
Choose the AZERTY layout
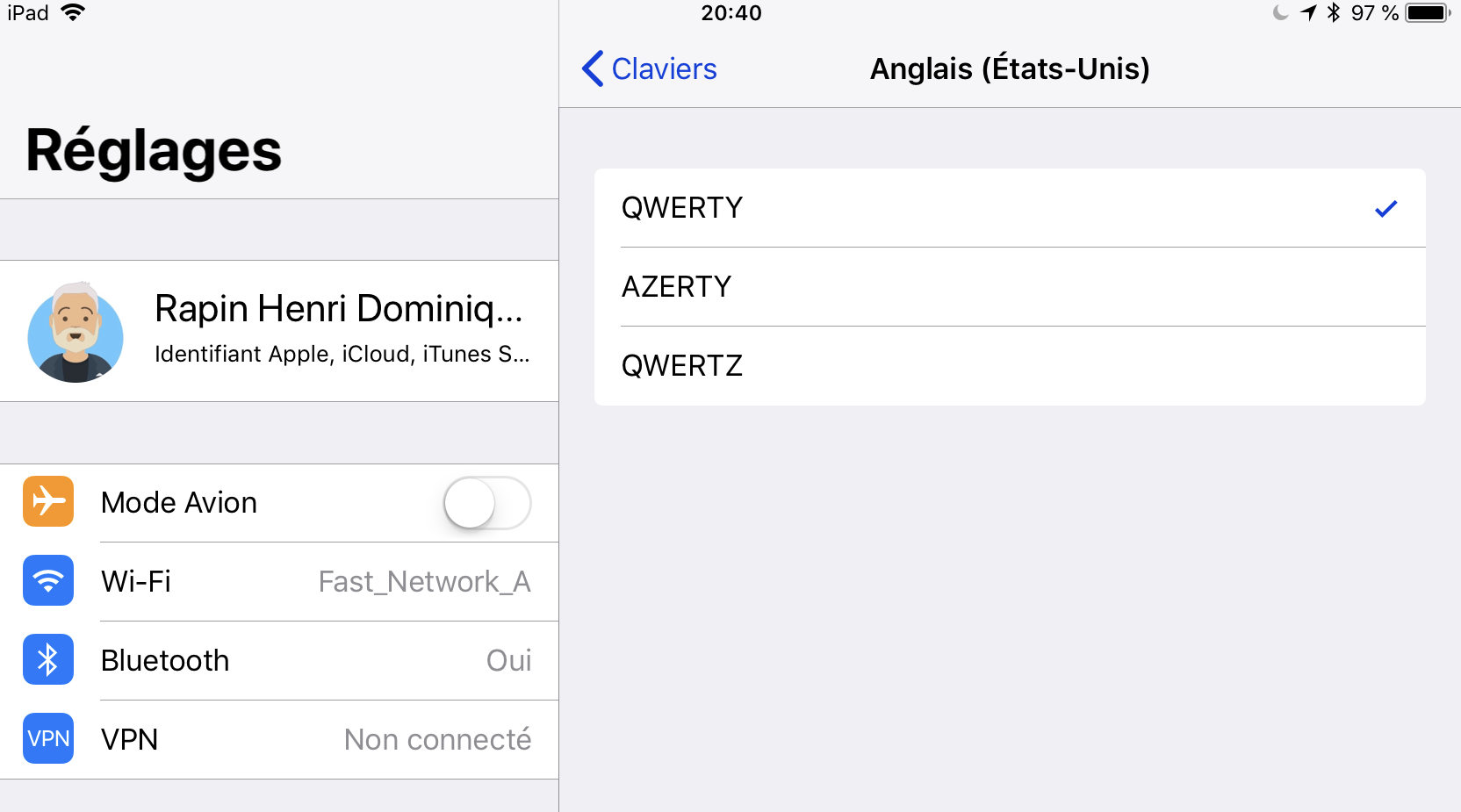pyautogui.click(x=1008, y=287)
